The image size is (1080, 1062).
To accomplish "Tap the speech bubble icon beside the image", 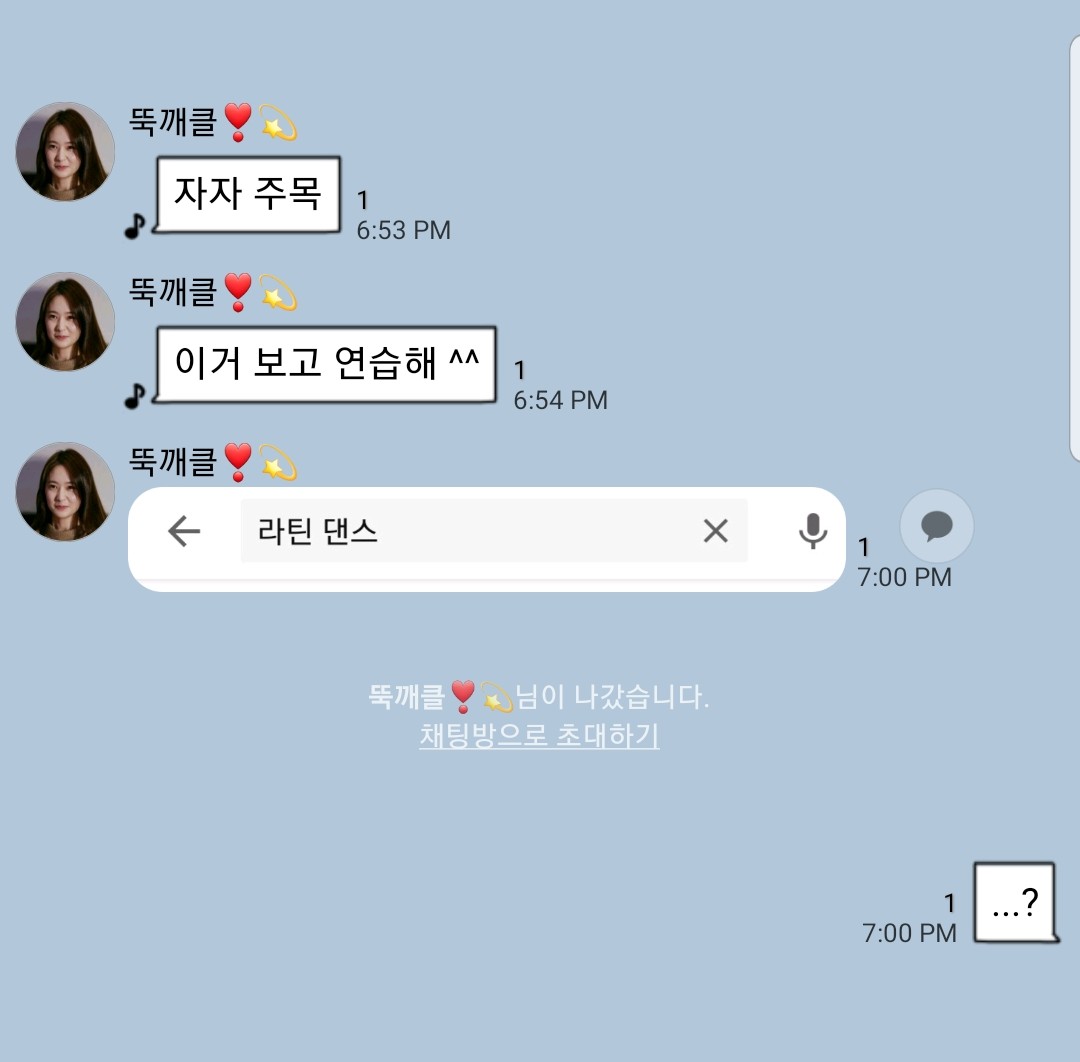I will pyautogui.click(x=936, y=525).
